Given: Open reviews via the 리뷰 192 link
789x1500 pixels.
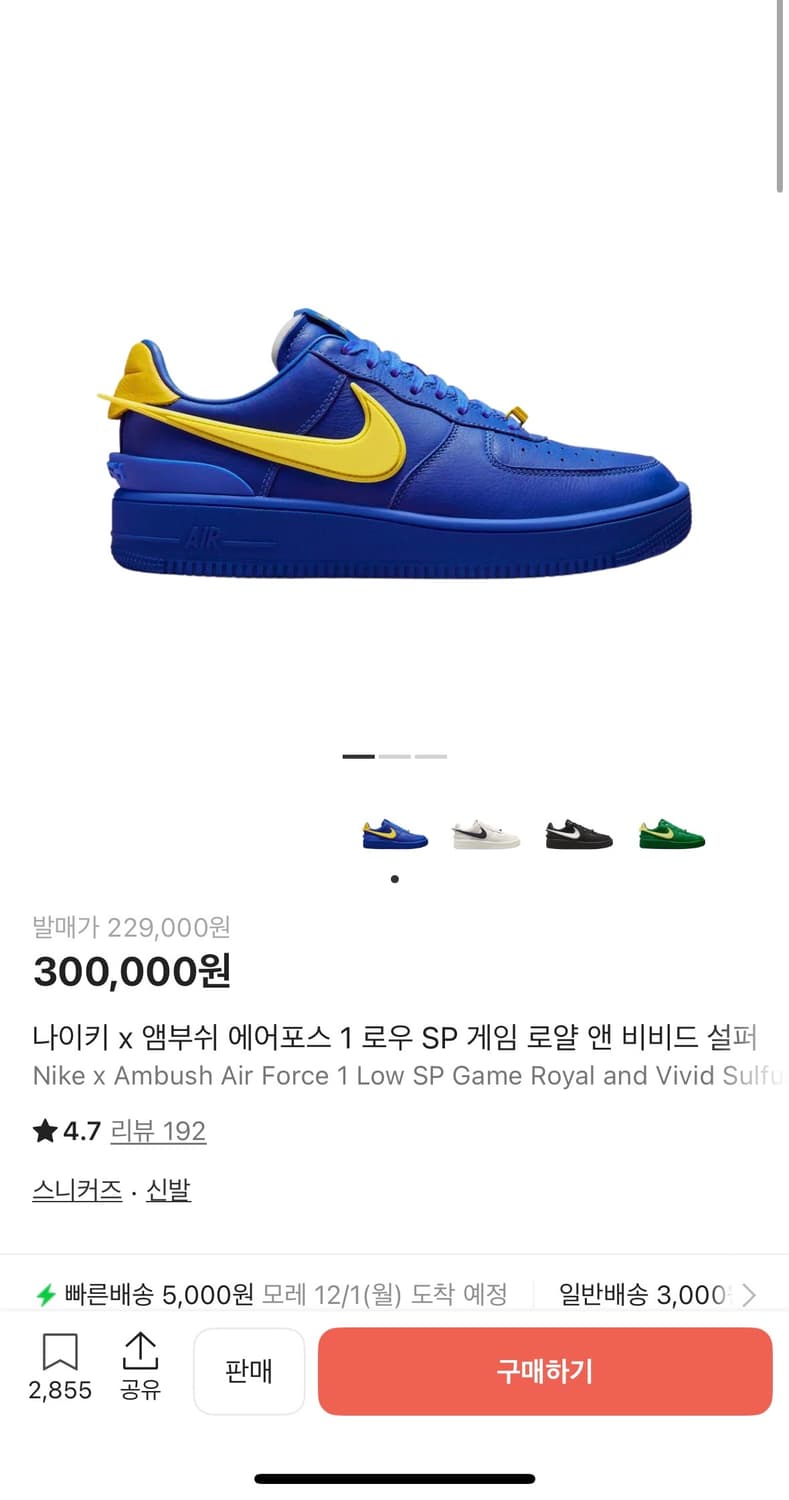Looking at the screenshot, I should [158, 1130].
